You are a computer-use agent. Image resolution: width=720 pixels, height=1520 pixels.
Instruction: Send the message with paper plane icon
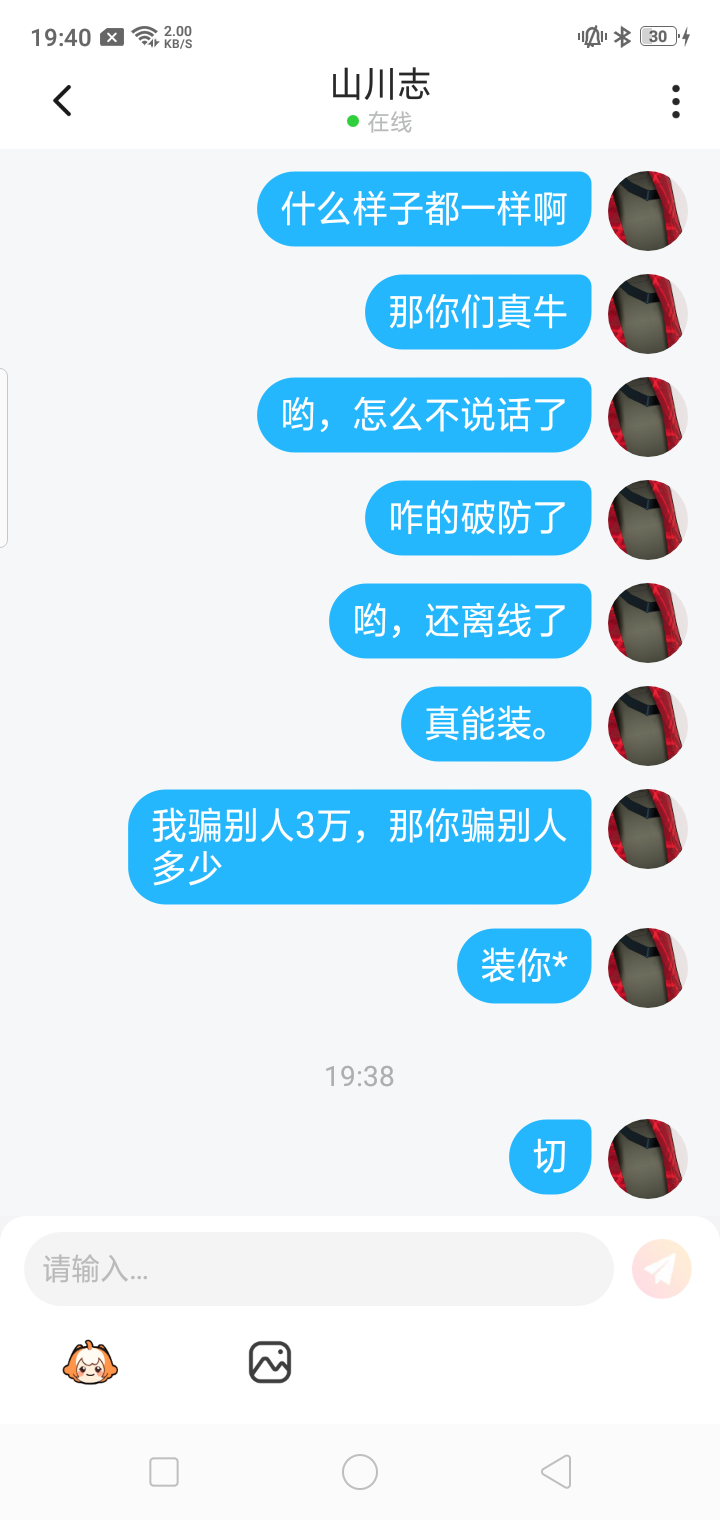661,1269
